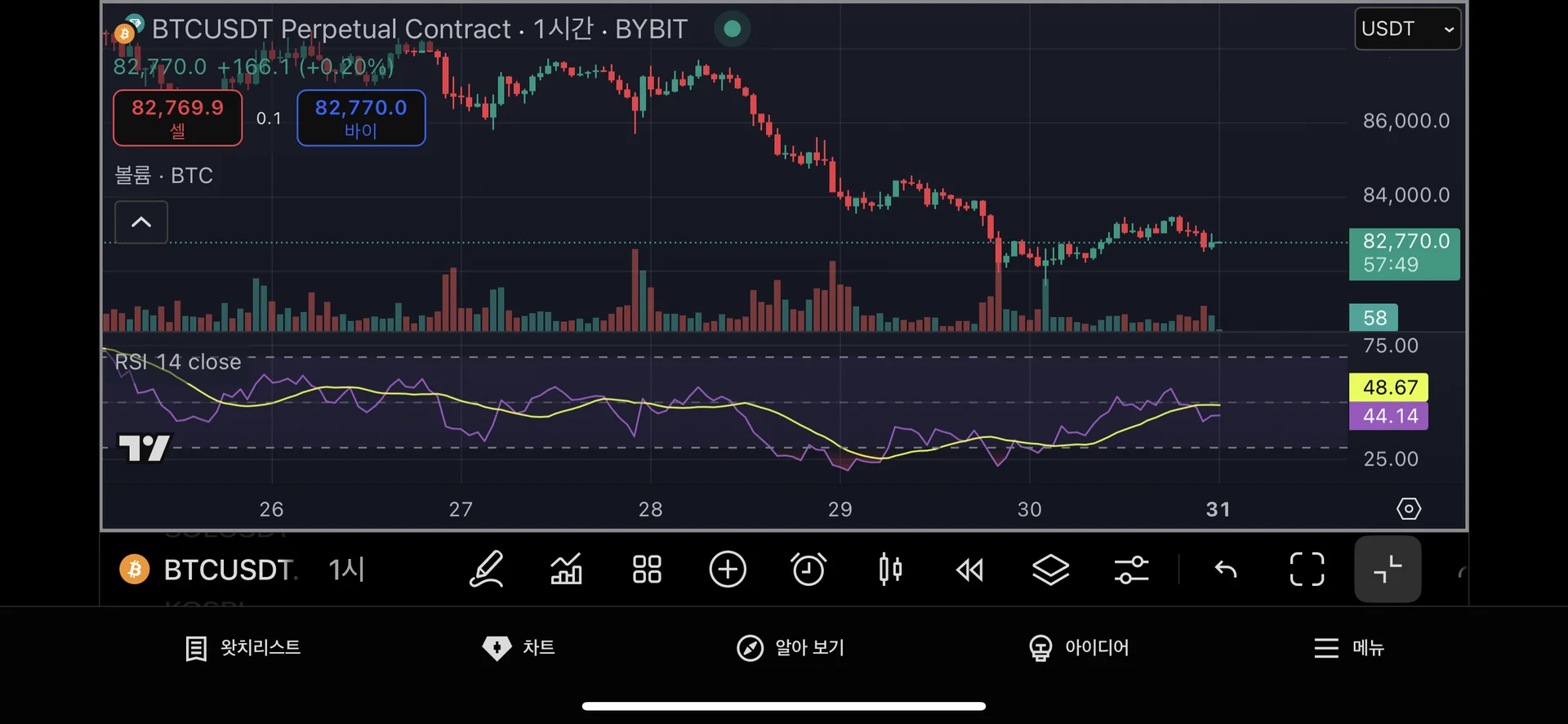Enter fullscreen chart mode

(1307, 570)
